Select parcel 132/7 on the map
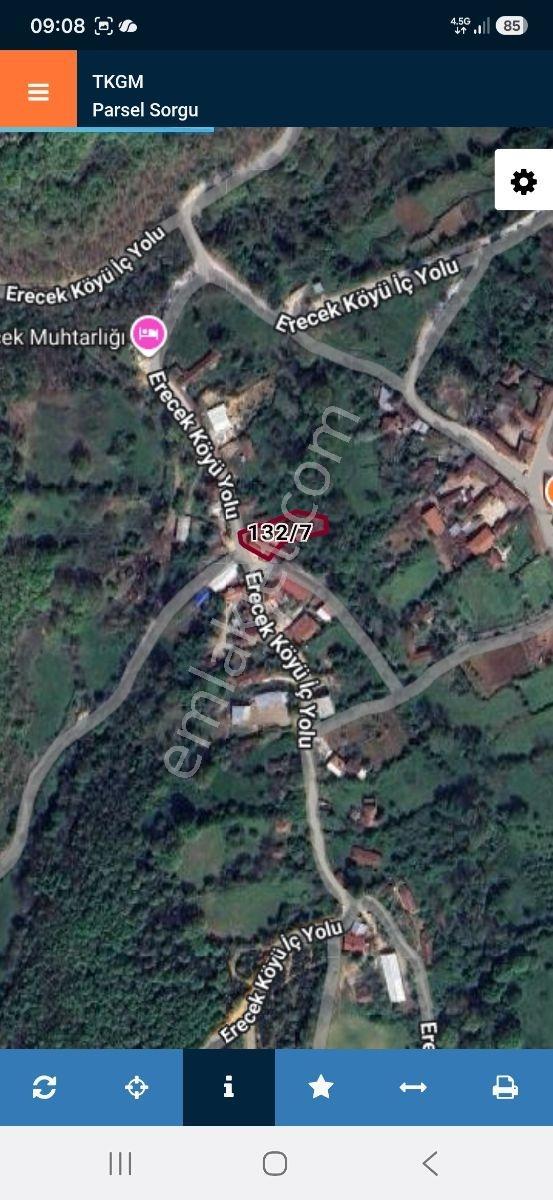This screenshot has height=1200, width=553. [x=279, y=533]
